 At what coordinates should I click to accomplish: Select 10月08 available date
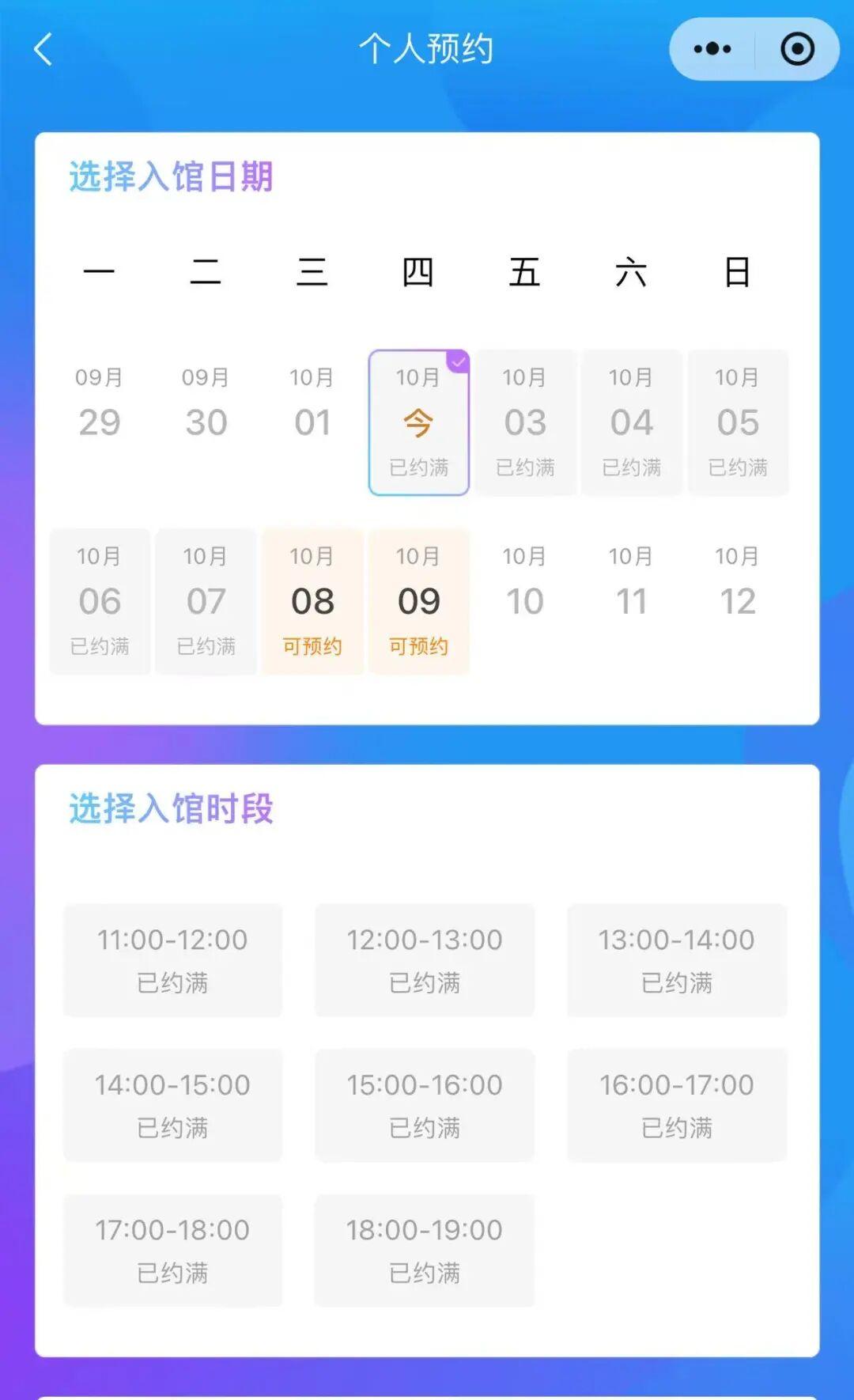click(312, 601)
